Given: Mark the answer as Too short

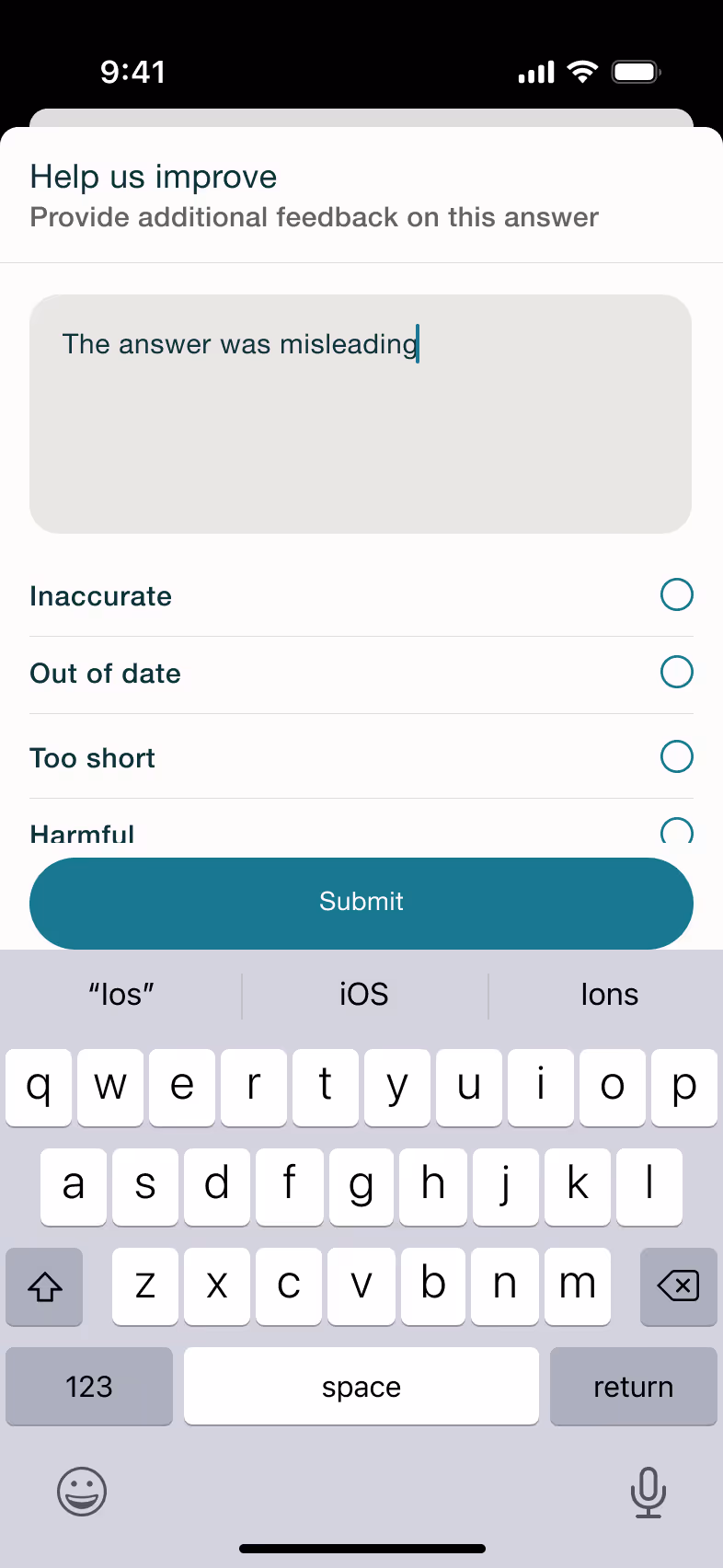Looking at the screenshot, I should [361, 757].
